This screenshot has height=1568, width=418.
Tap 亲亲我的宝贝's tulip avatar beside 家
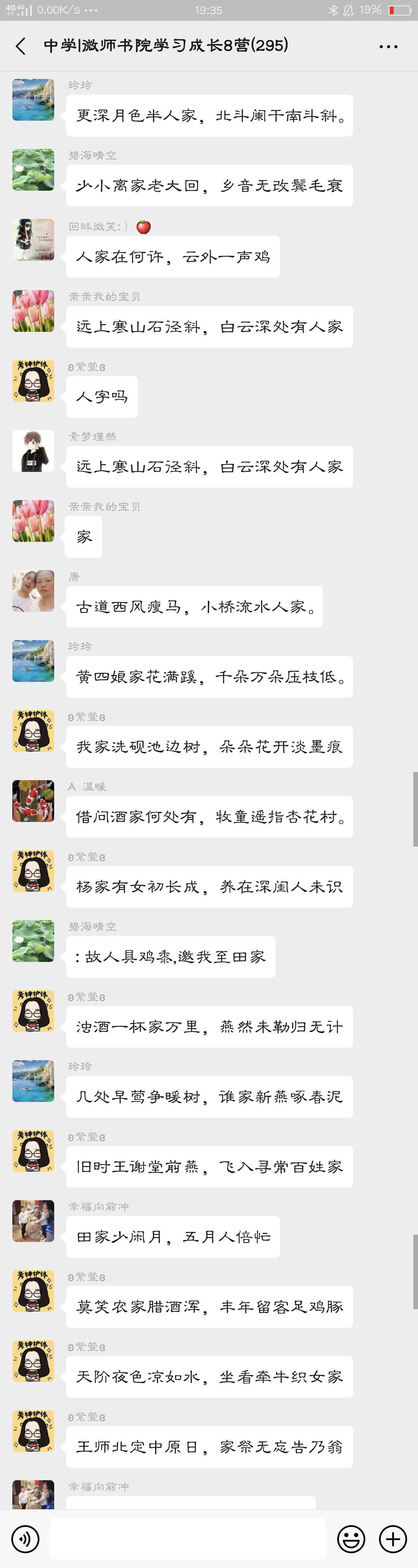click(34, 521)
